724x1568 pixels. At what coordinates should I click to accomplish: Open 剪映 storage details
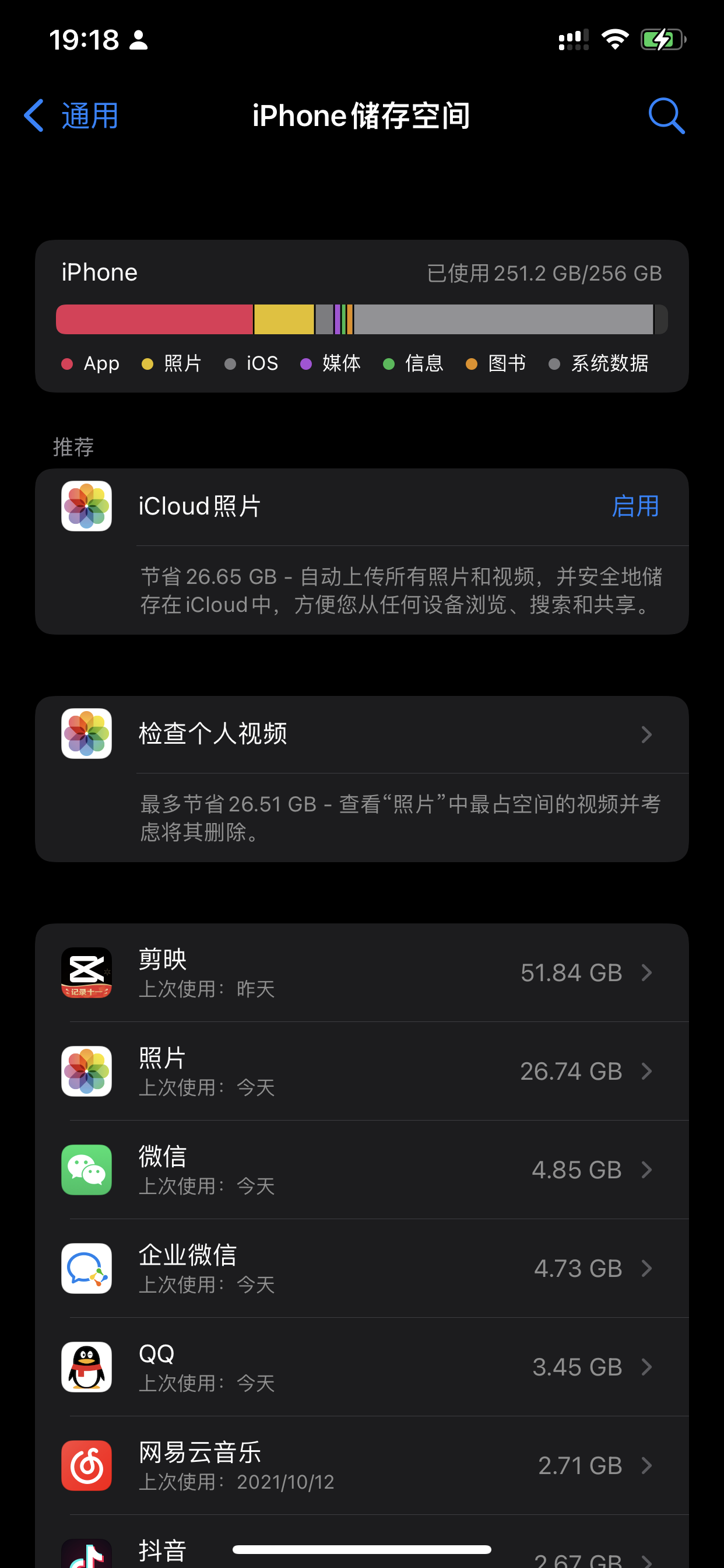(x=361, y=972)
